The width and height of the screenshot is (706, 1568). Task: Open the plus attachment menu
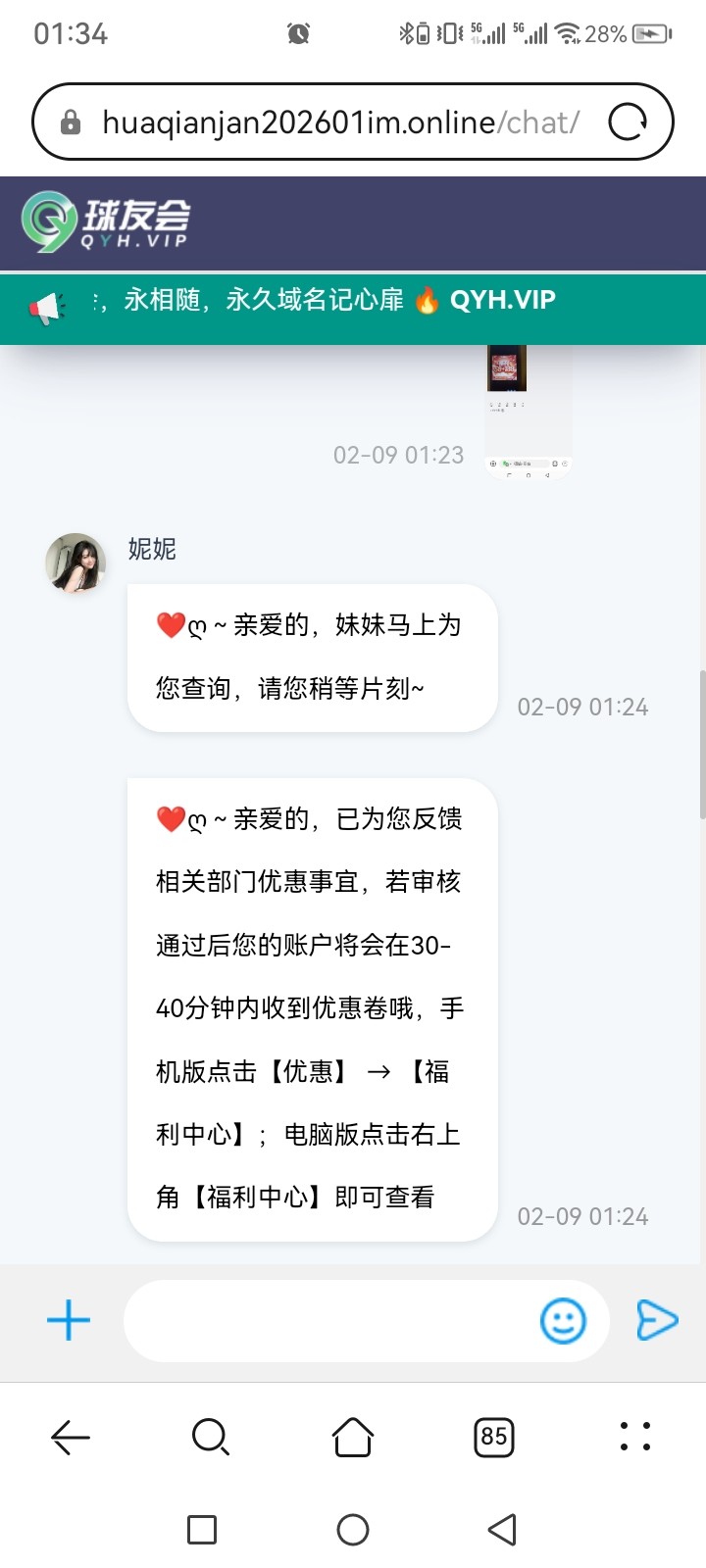click(69, 1320)
